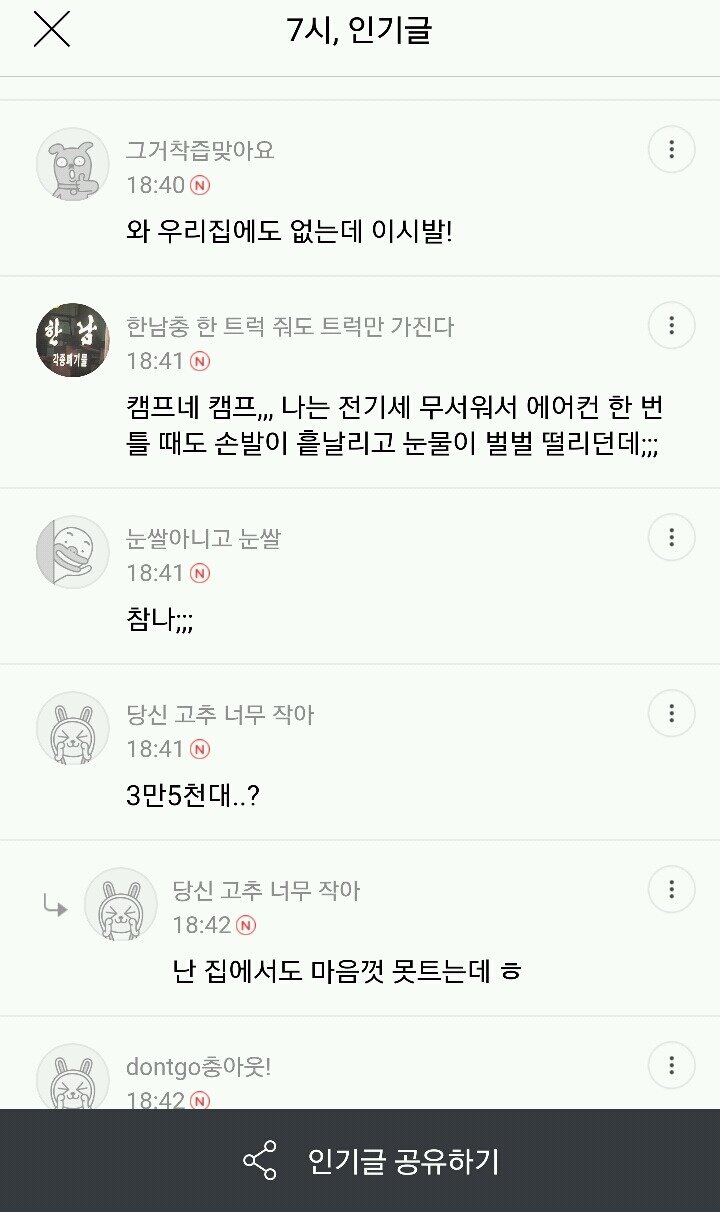The width and height of the screenshot is (720, 1212).
Task: View 그거착즙맞아요's profile avatar
Action: [72, 164]
